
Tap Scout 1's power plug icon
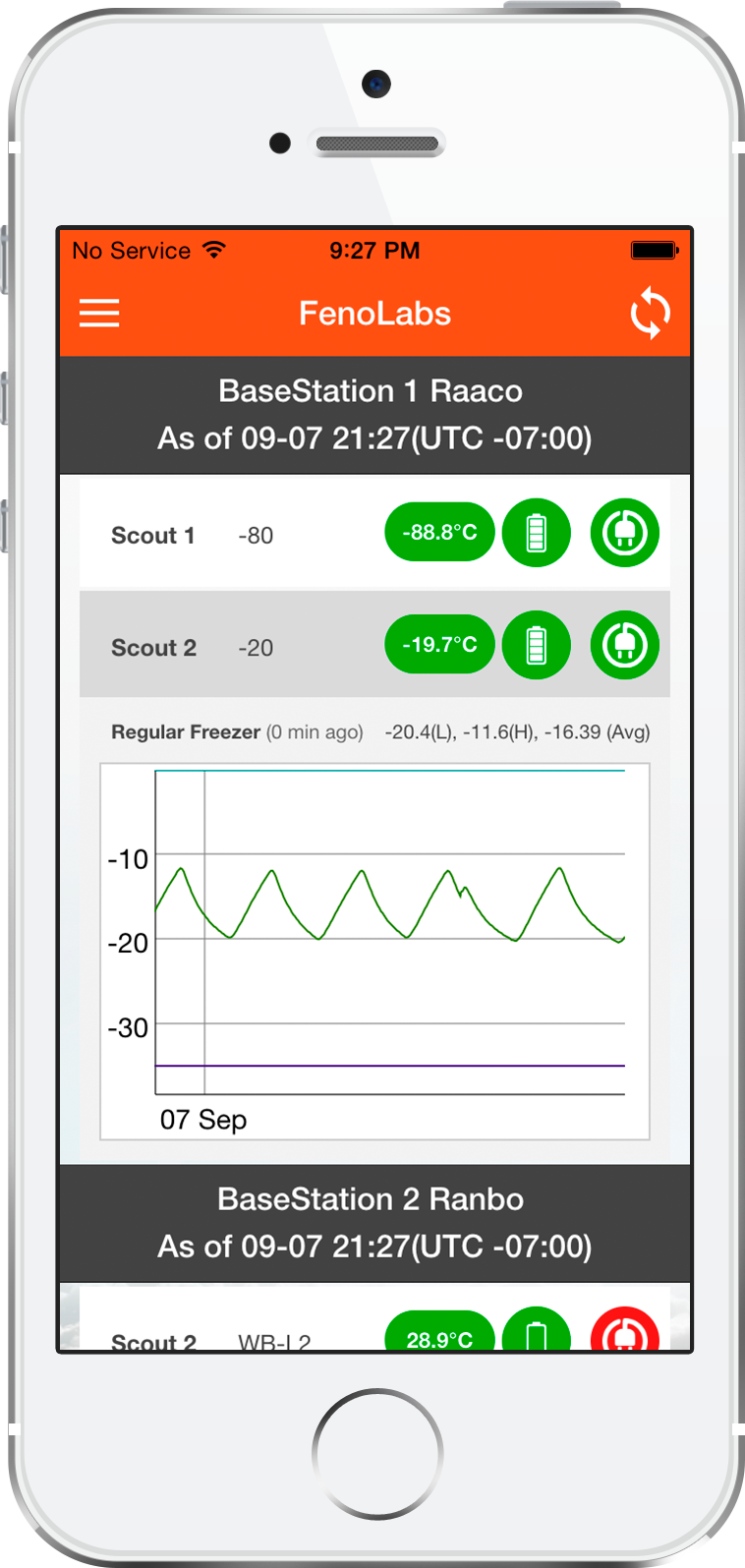point(624,533)
